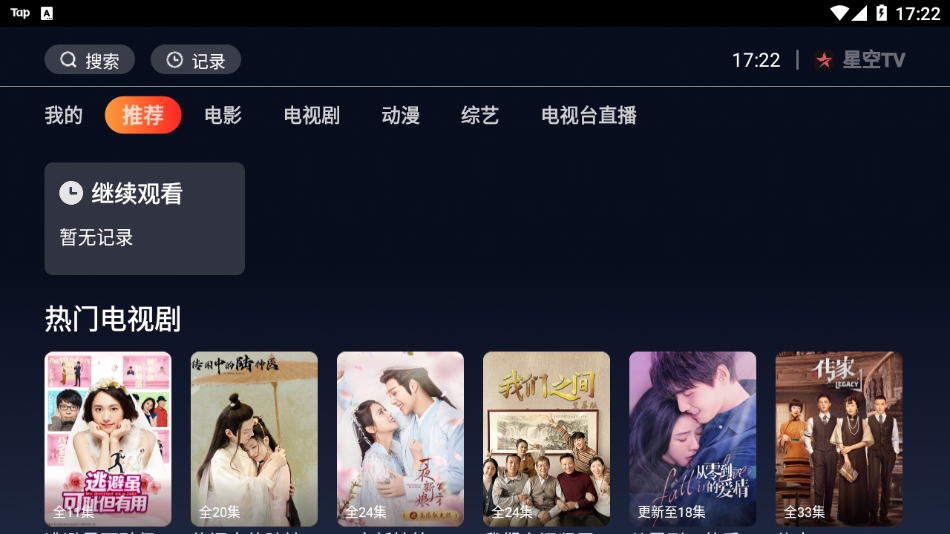The image size is (950, 534).
Task: Open the 传家 Legacy drama poster
Action: click(838, 438)
